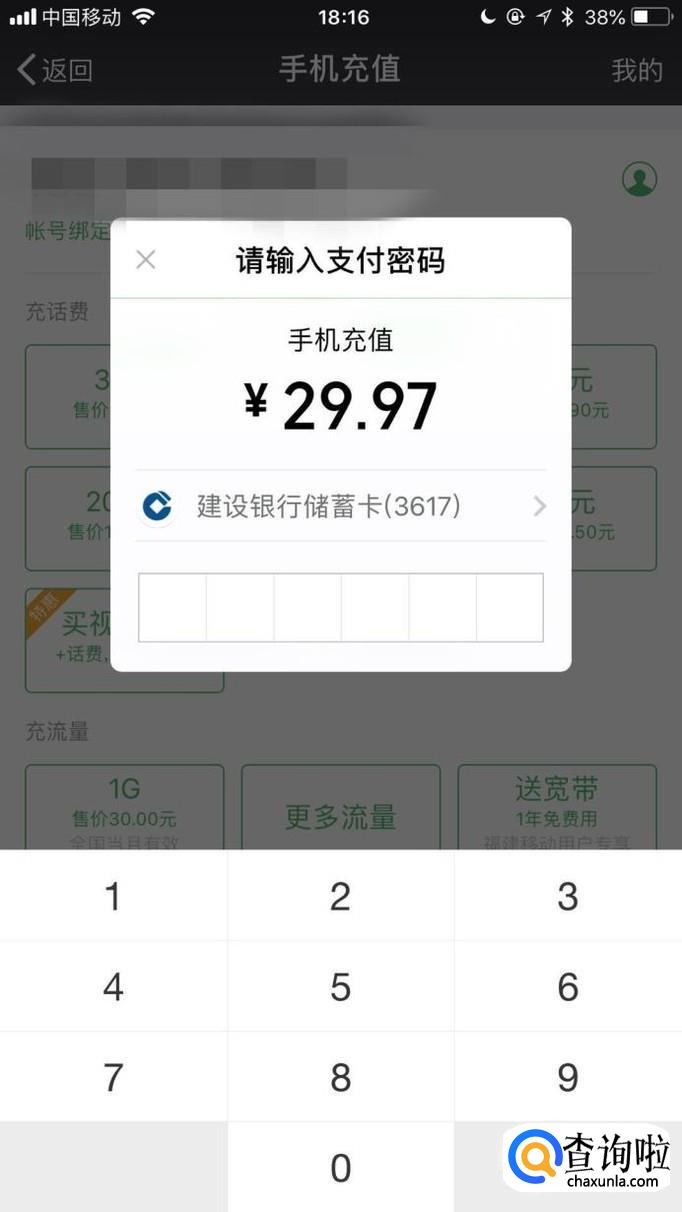Change the 建设银行储蓄卡 payment method
The height and width of the screenshot is (1212, 682).
pos(341,506)
